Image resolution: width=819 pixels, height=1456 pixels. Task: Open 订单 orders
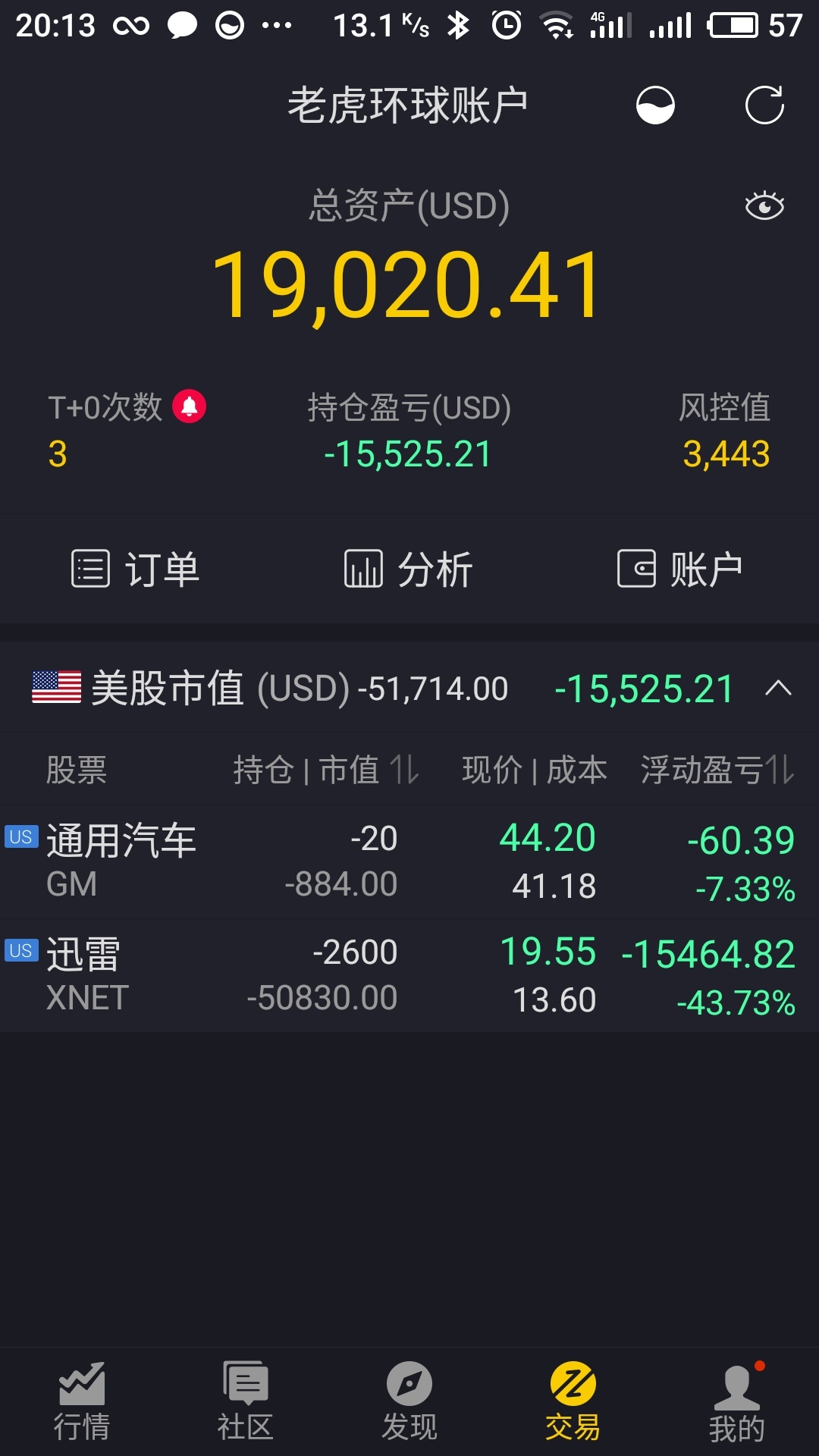pyautogui.click(x=136, y=569)
